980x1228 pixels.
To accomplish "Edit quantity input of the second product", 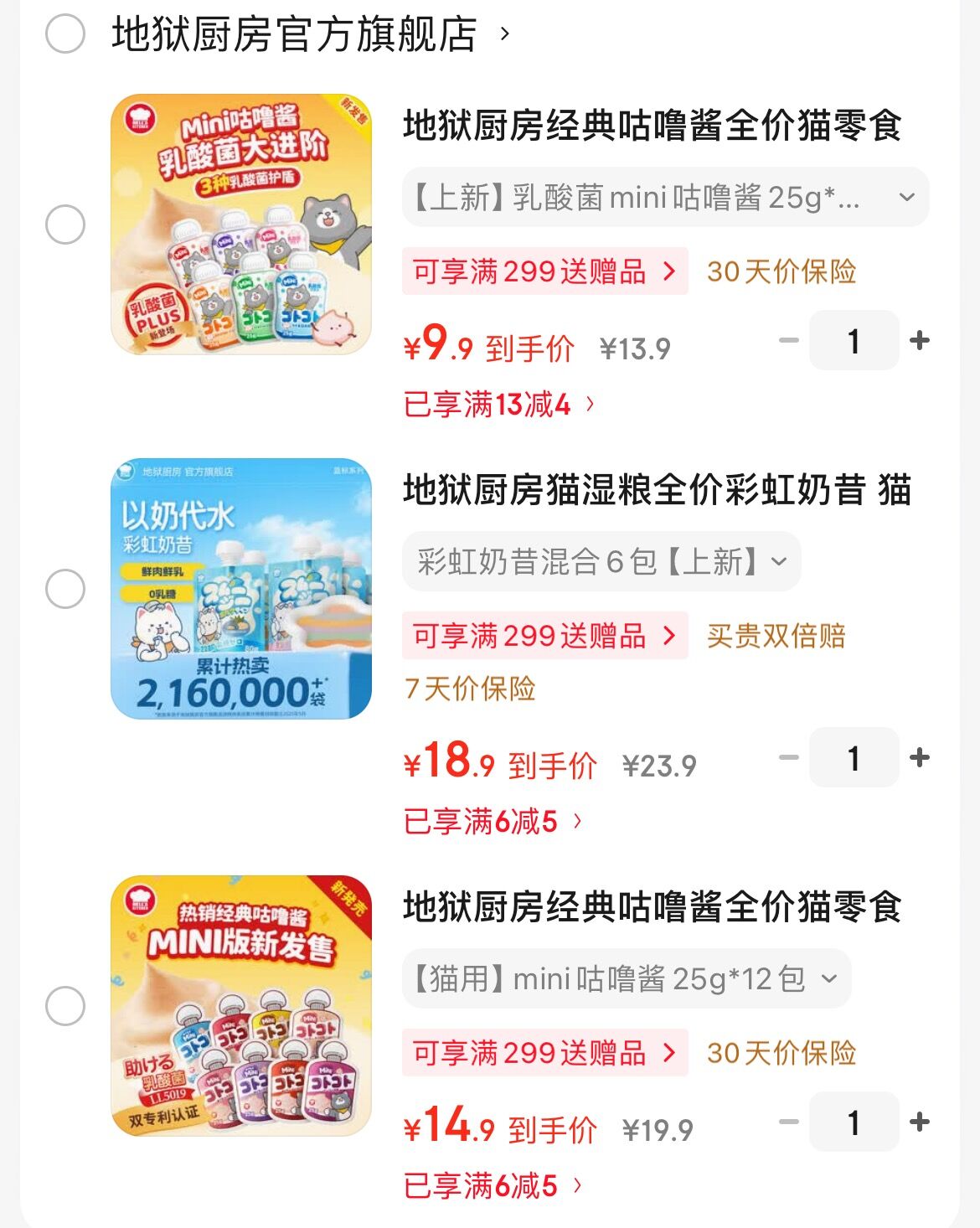I will (853, 759).
